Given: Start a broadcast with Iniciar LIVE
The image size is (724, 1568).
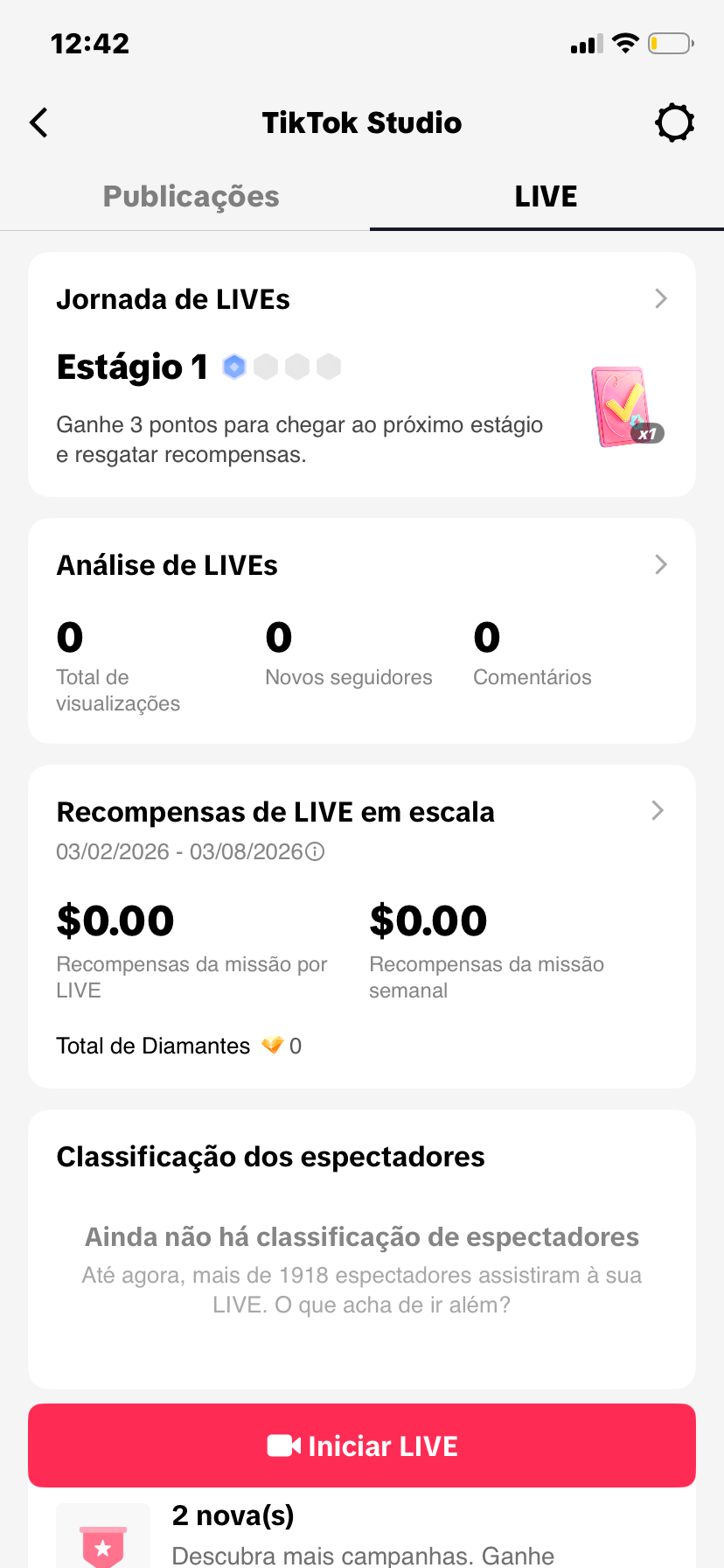Looking at the screenshot, I should coord(362,1445).
